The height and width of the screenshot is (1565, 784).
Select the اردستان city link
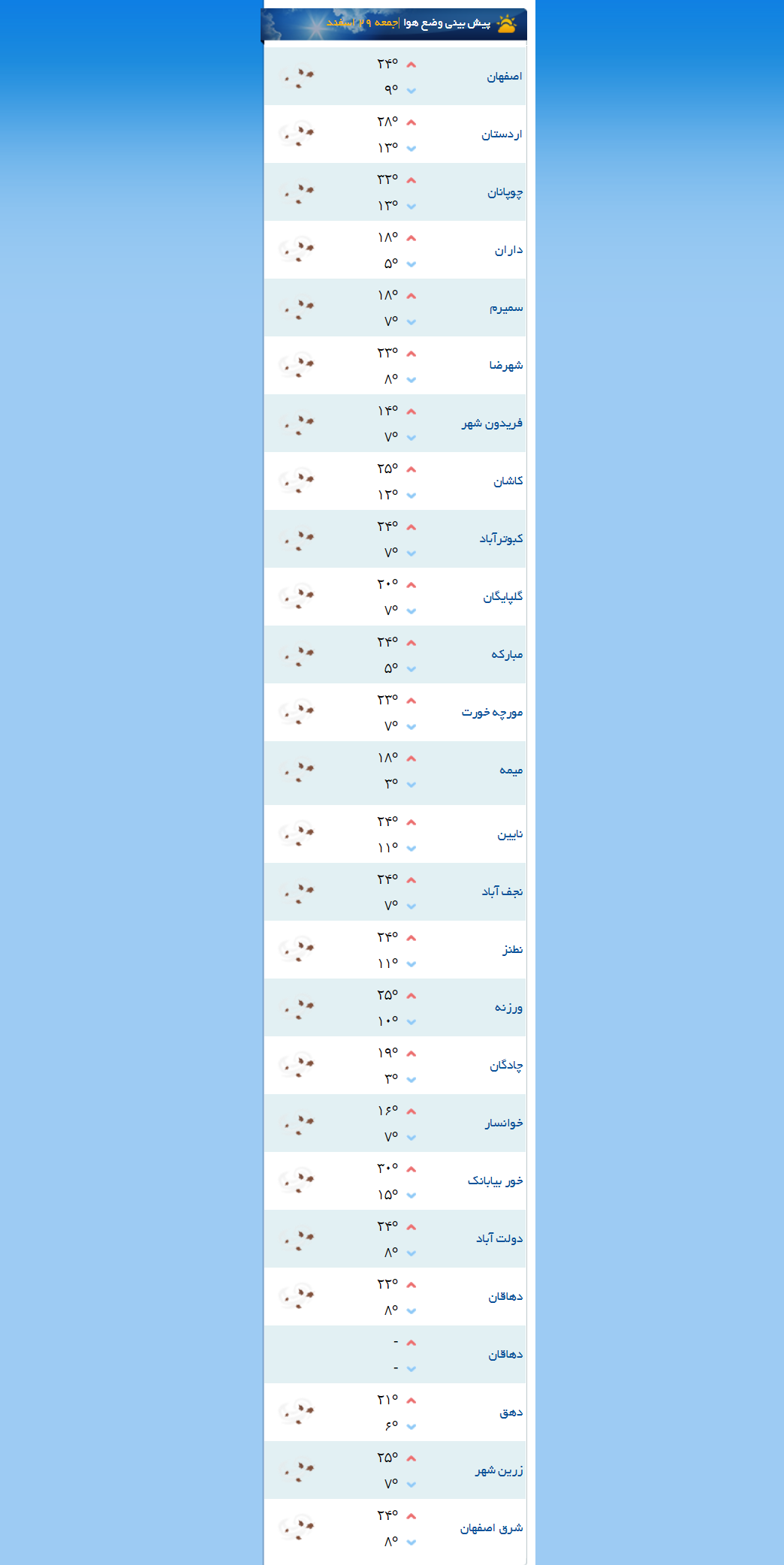[502, 134]
